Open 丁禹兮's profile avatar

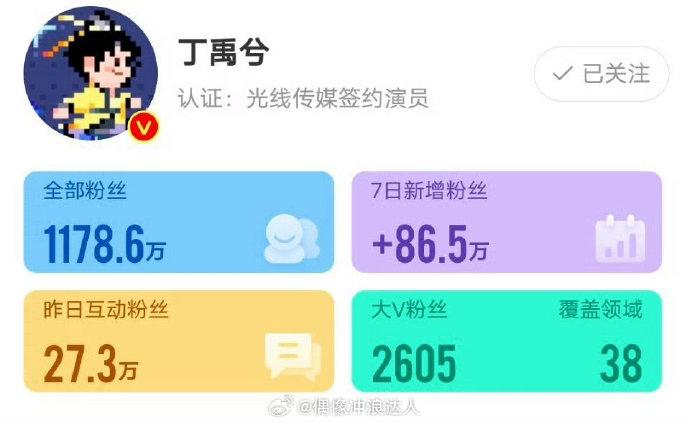(x=92, y=72)
